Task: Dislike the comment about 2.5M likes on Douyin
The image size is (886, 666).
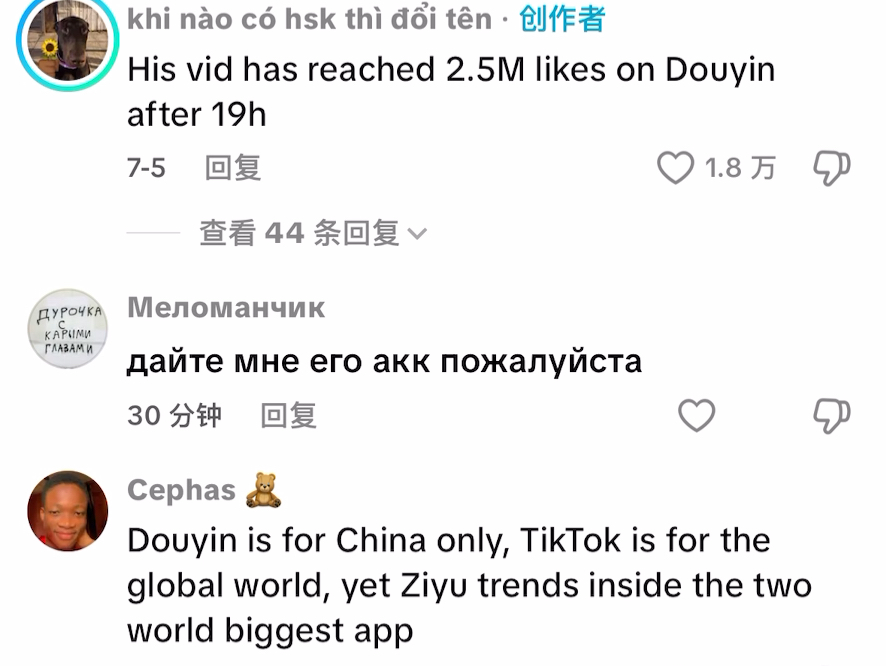Action: pos(831,168)
